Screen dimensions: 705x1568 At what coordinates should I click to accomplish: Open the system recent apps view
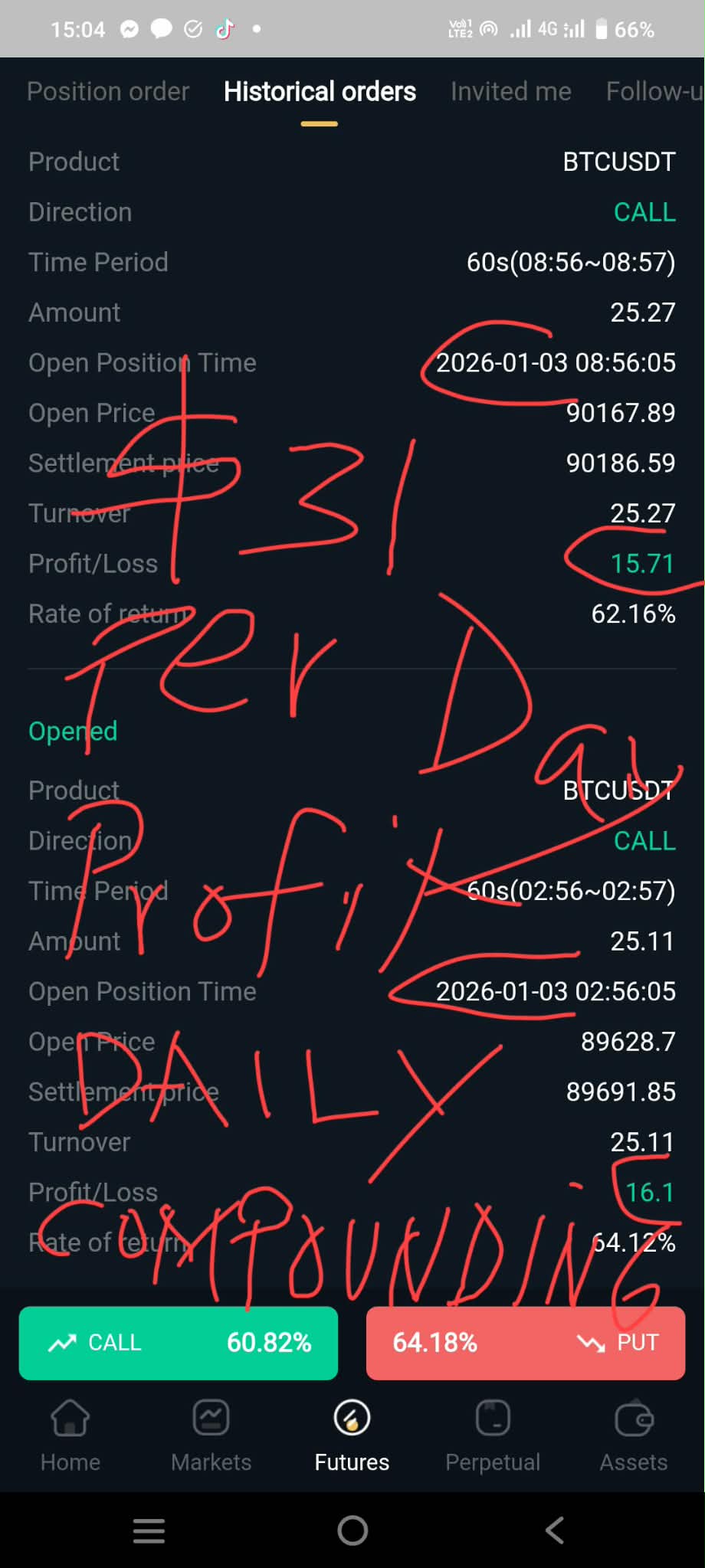pyautogui.click(x=149, y=1530)
